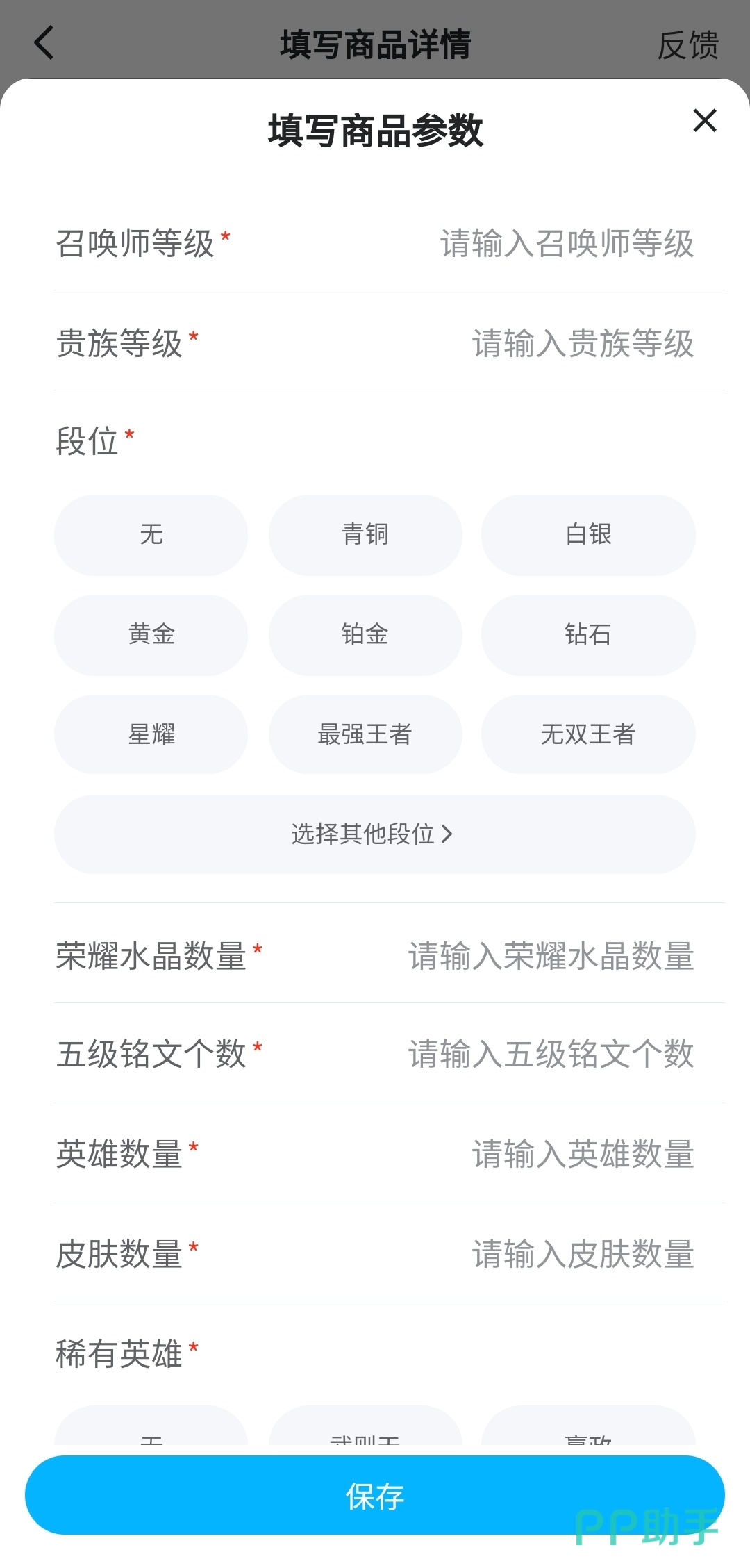
Task: Select 无 as 段位
Action: [x=151, y=535]
